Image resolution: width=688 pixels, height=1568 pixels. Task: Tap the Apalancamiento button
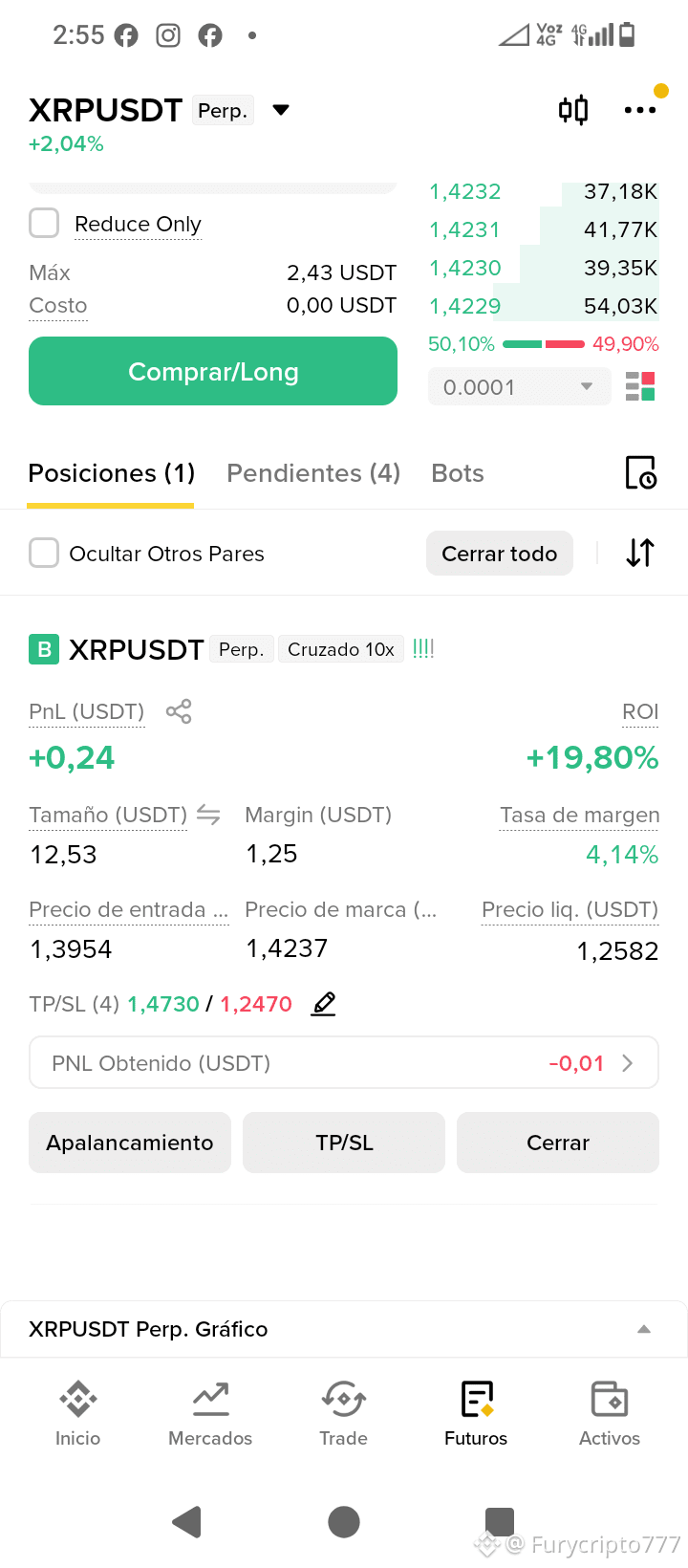tap(130, 1143)
